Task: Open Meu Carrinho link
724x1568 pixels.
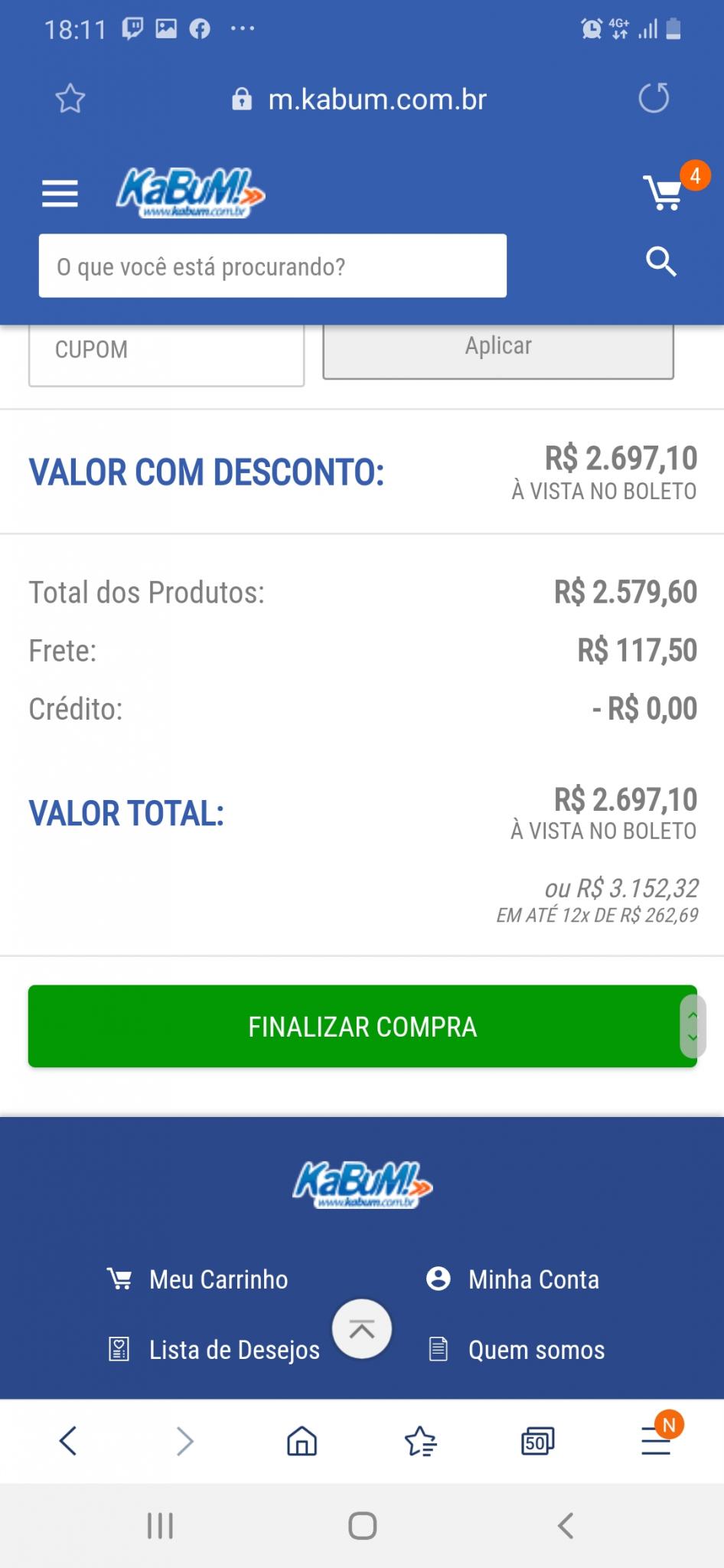Action: click(x=197, y=1279)
